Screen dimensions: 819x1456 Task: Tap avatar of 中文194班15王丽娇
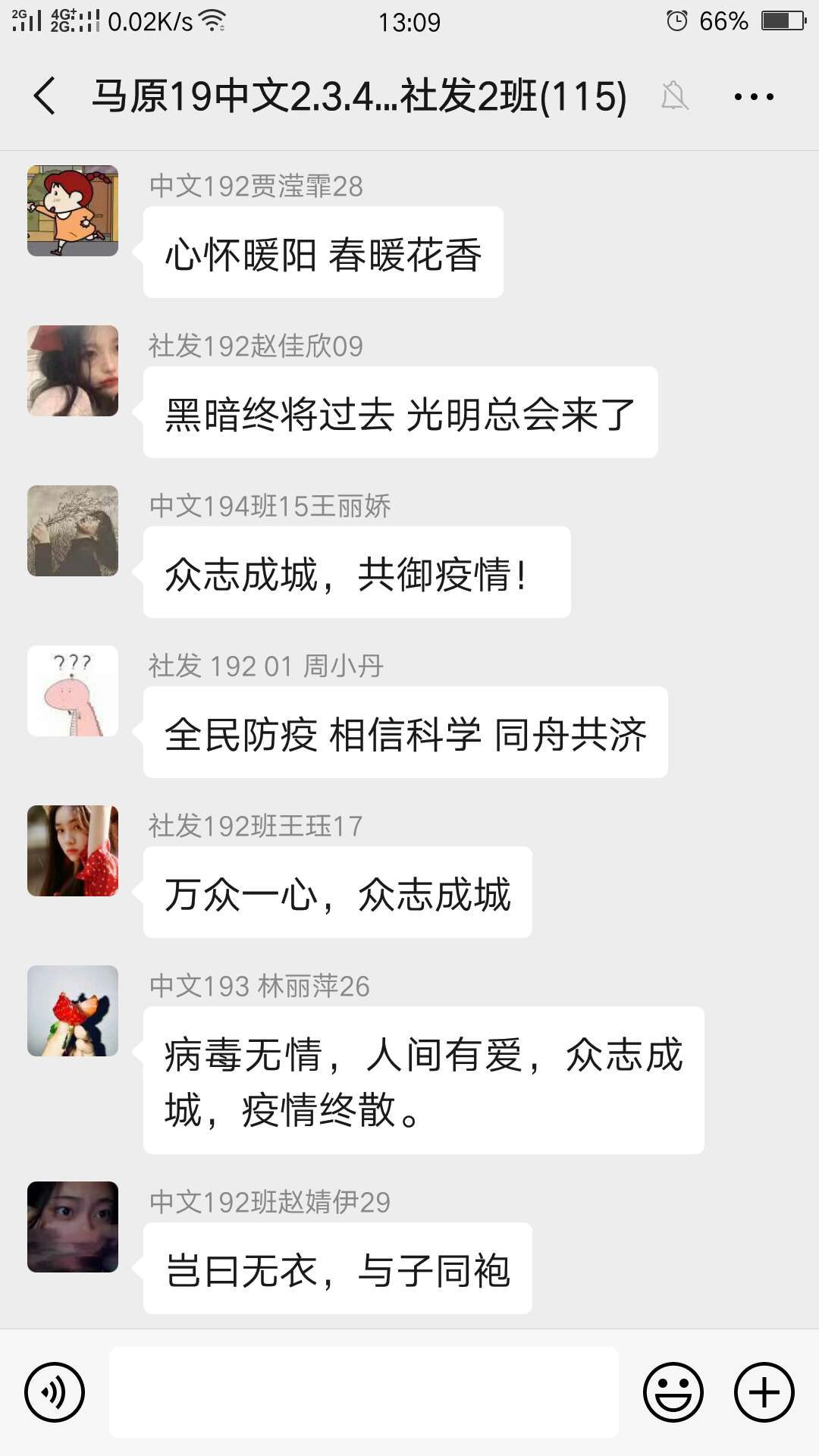point(73,531)
